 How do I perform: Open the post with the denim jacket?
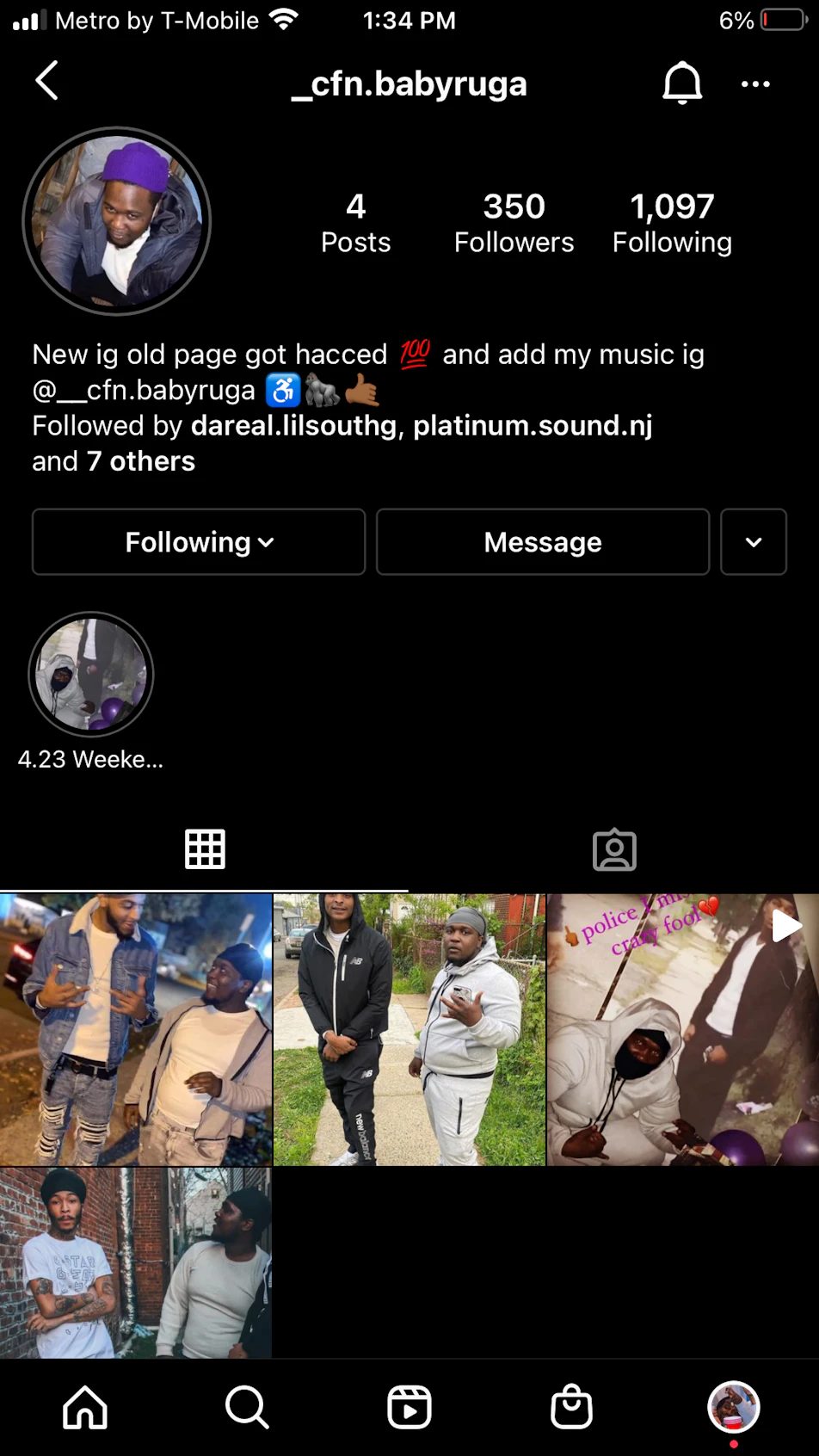click(136, 1029)
